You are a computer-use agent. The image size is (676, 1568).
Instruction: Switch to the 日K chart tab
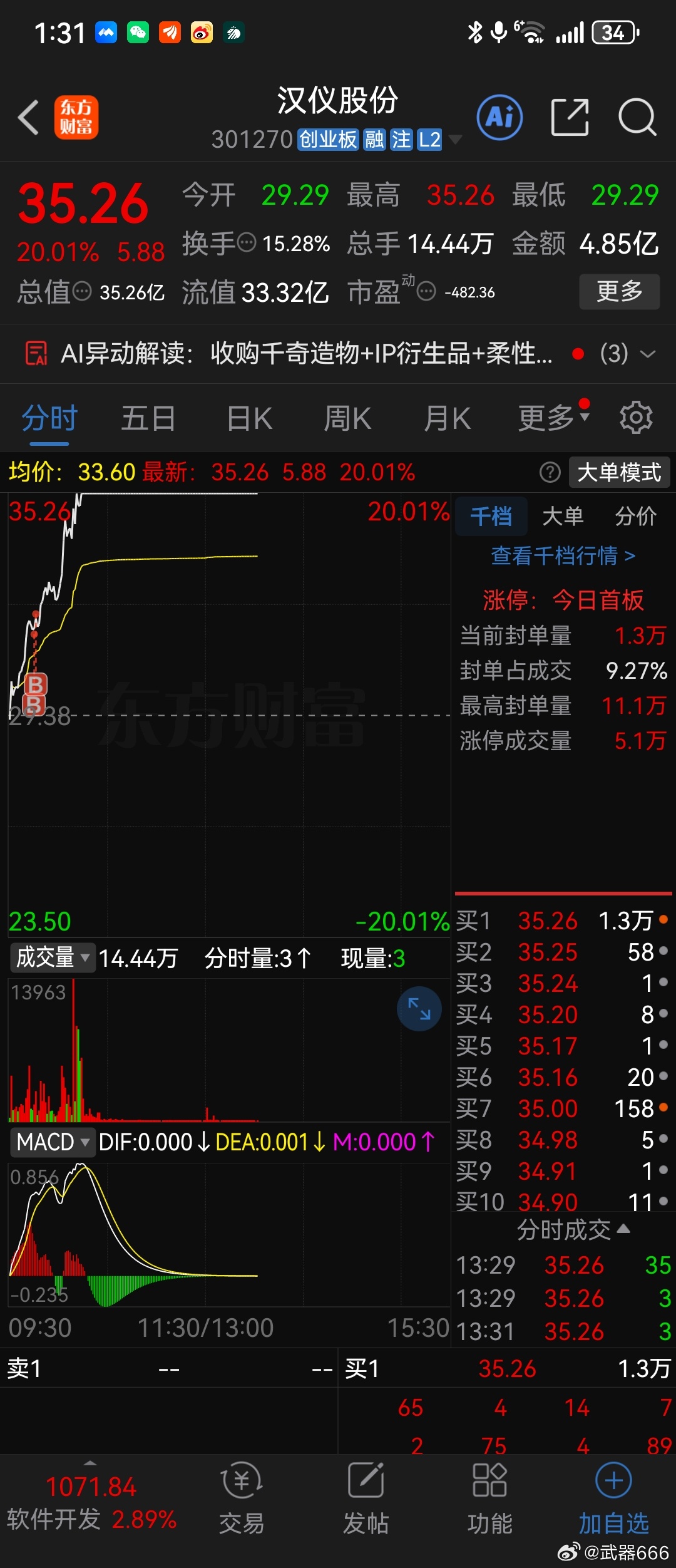[250, 418]
